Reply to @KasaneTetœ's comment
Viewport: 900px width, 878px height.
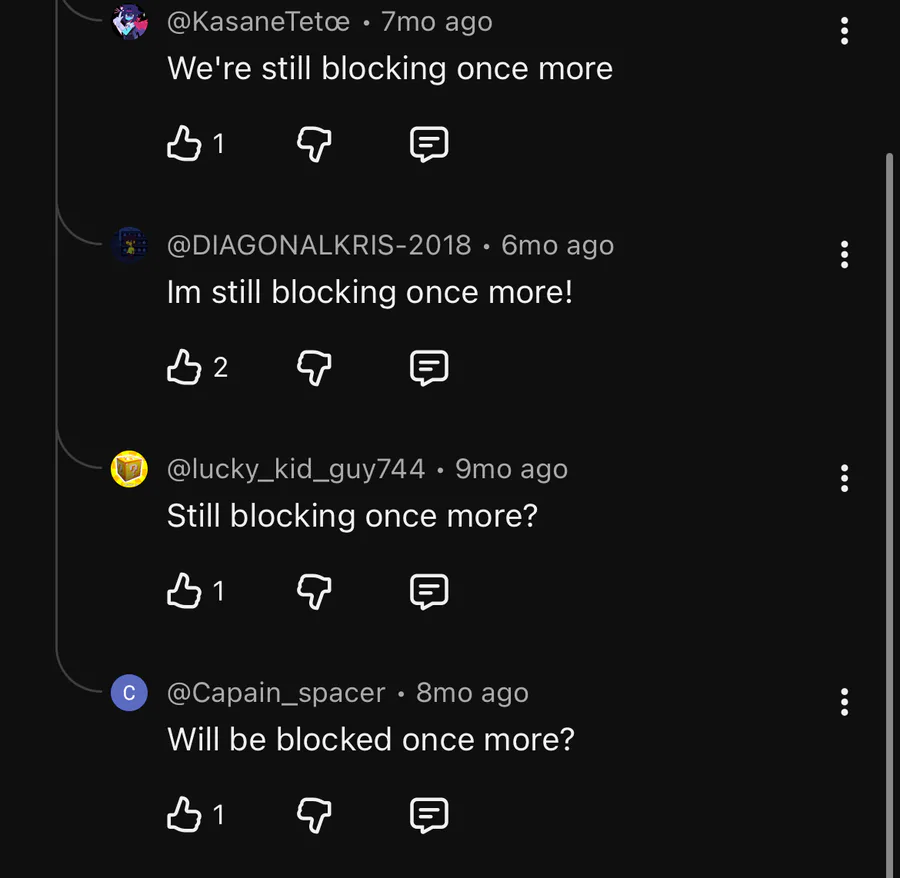pyautogui.click(x=429, y=145)
